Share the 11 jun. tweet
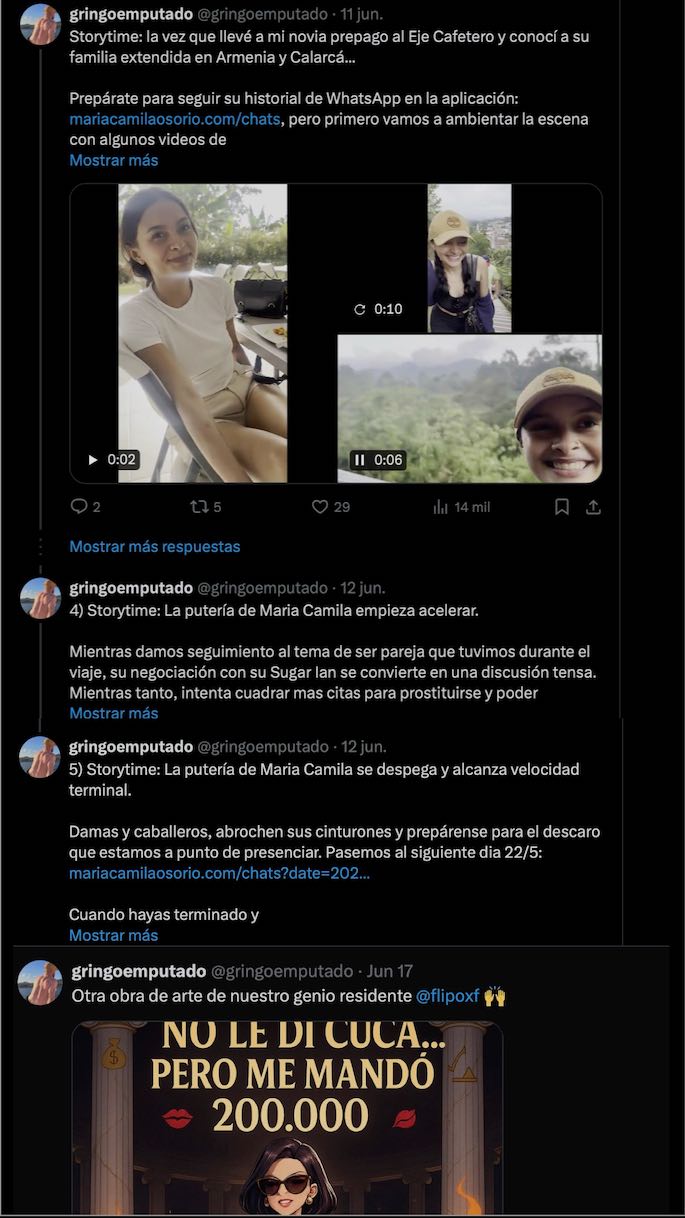The width and height of the screenshot is (685, 1218). pos(593,507)
